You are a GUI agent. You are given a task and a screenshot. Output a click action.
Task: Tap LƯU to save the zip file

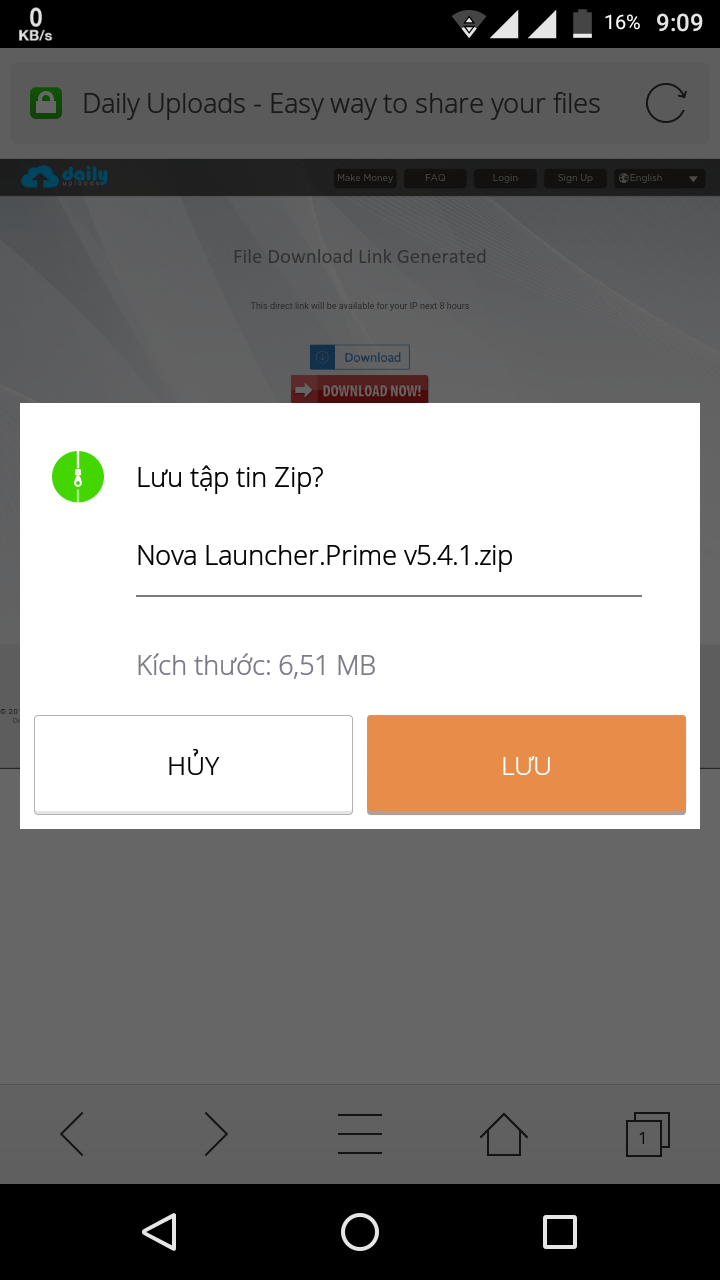coord(526,765)
